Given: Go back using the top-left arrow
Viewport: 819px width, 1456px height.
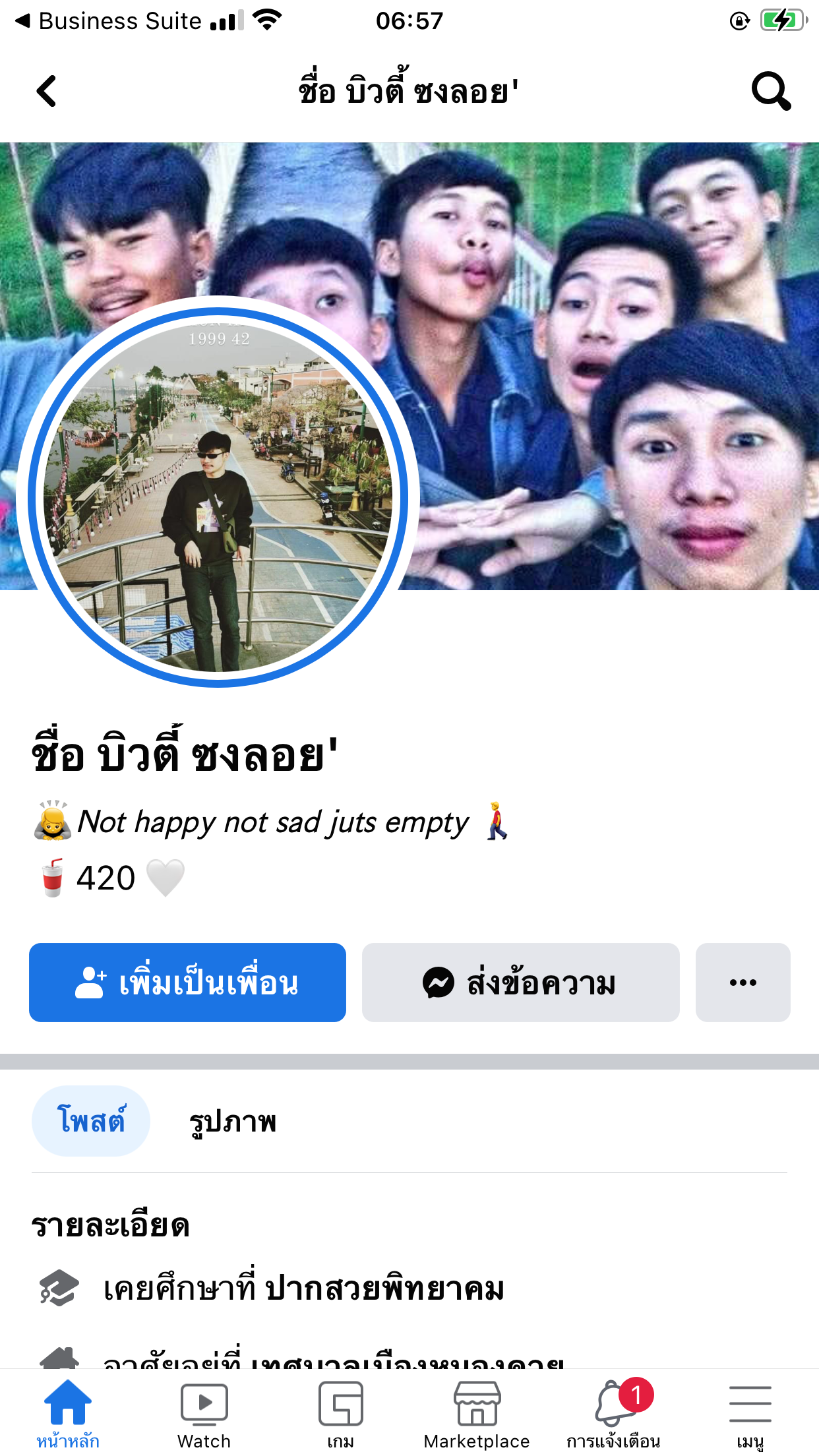Looking at the screenshot, I should 47,91.
